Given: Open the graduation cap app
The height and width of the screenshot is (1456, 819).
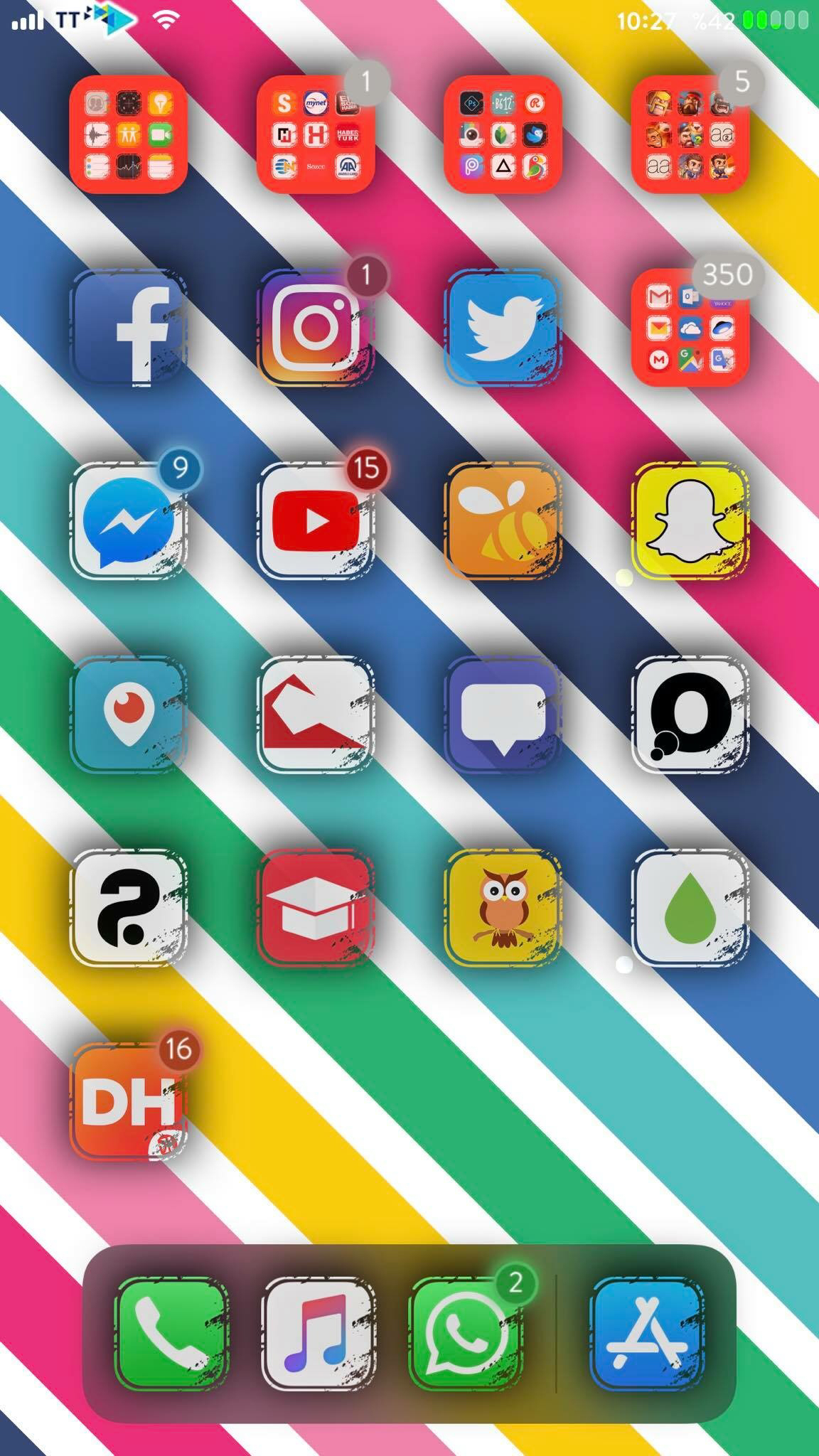Looking at the screenshot, I should 316,908.
